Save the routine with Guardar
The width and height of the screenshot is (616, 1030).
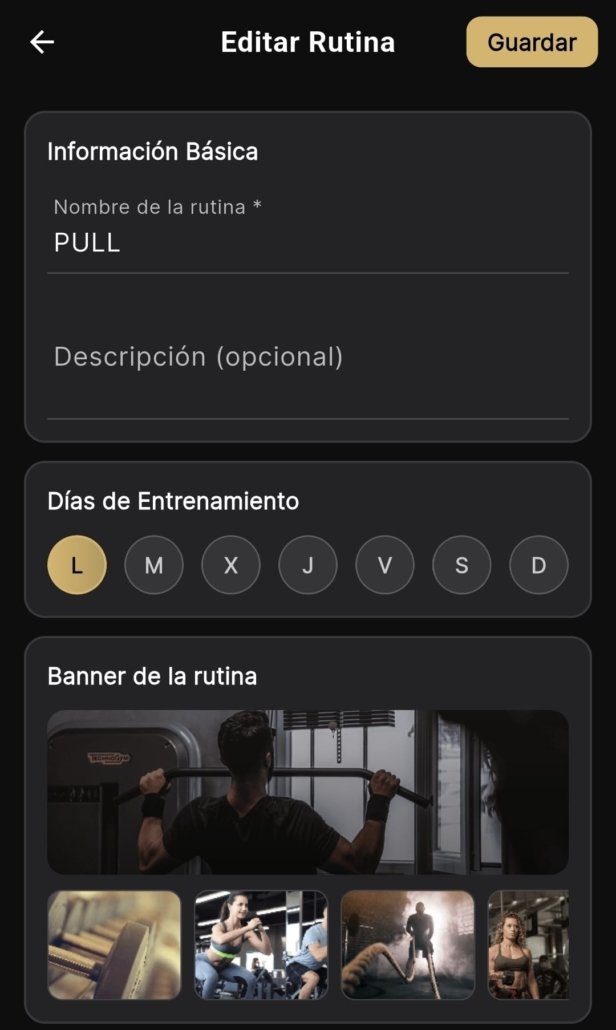click(532, 42)
